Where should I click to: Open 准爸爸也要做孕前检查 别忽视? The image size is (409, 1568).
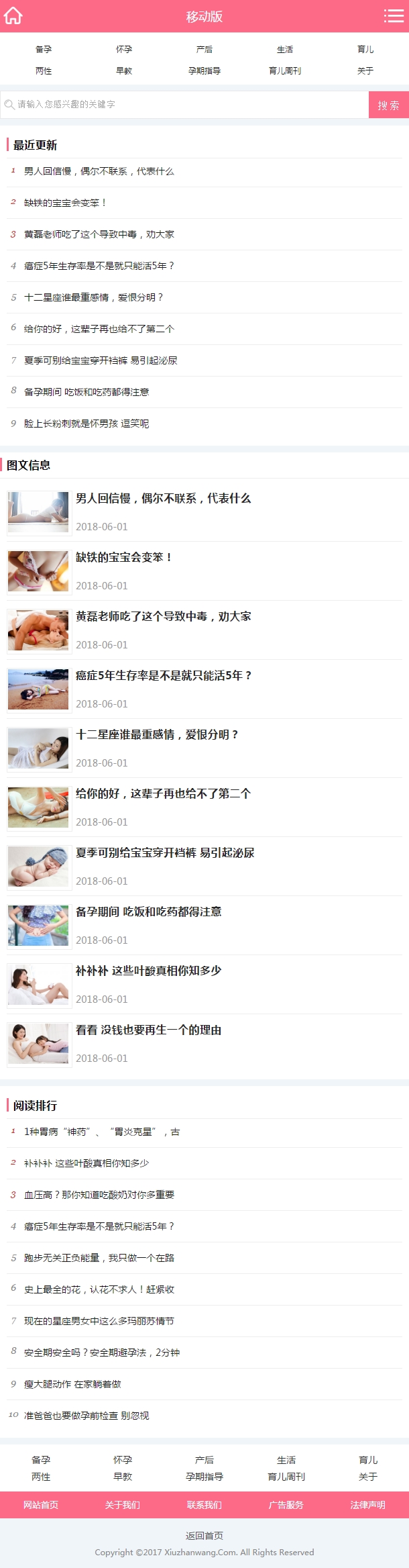click(86, 1416)
